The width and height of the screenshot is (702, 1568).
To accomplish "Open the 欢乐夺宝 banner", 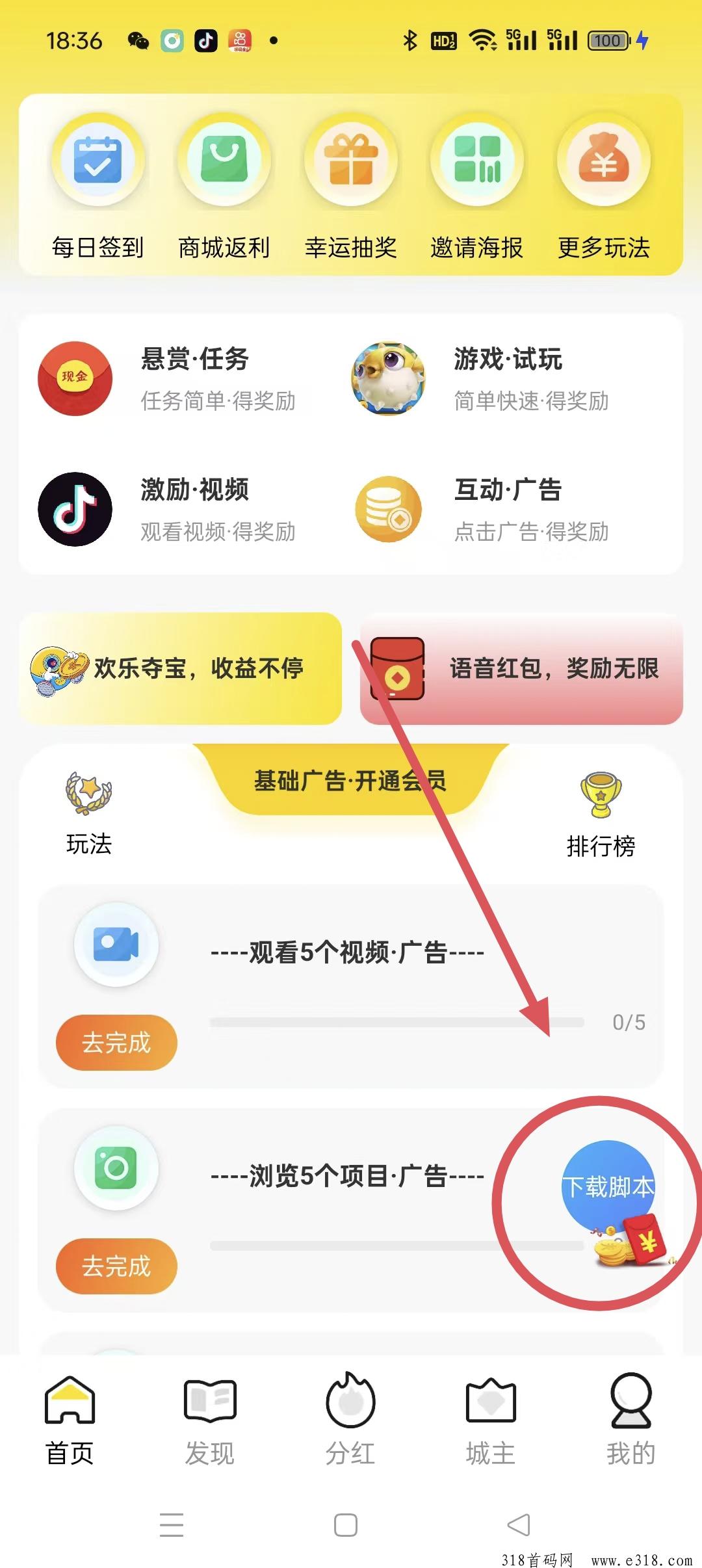I will pyautogui.click(x=181, y=668).
